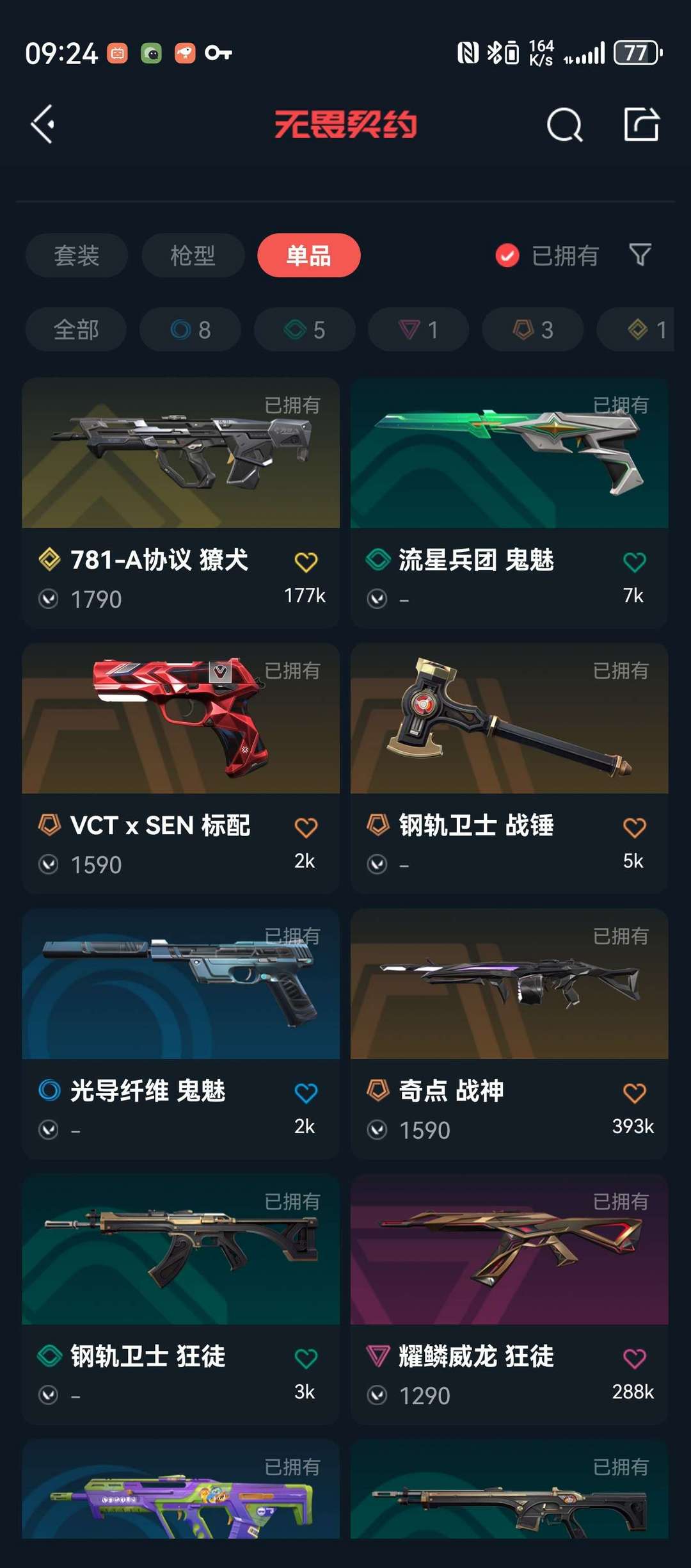
Task: Switch to the 枪型 tab
Action: pyautogui.click(x=193, y=255)
